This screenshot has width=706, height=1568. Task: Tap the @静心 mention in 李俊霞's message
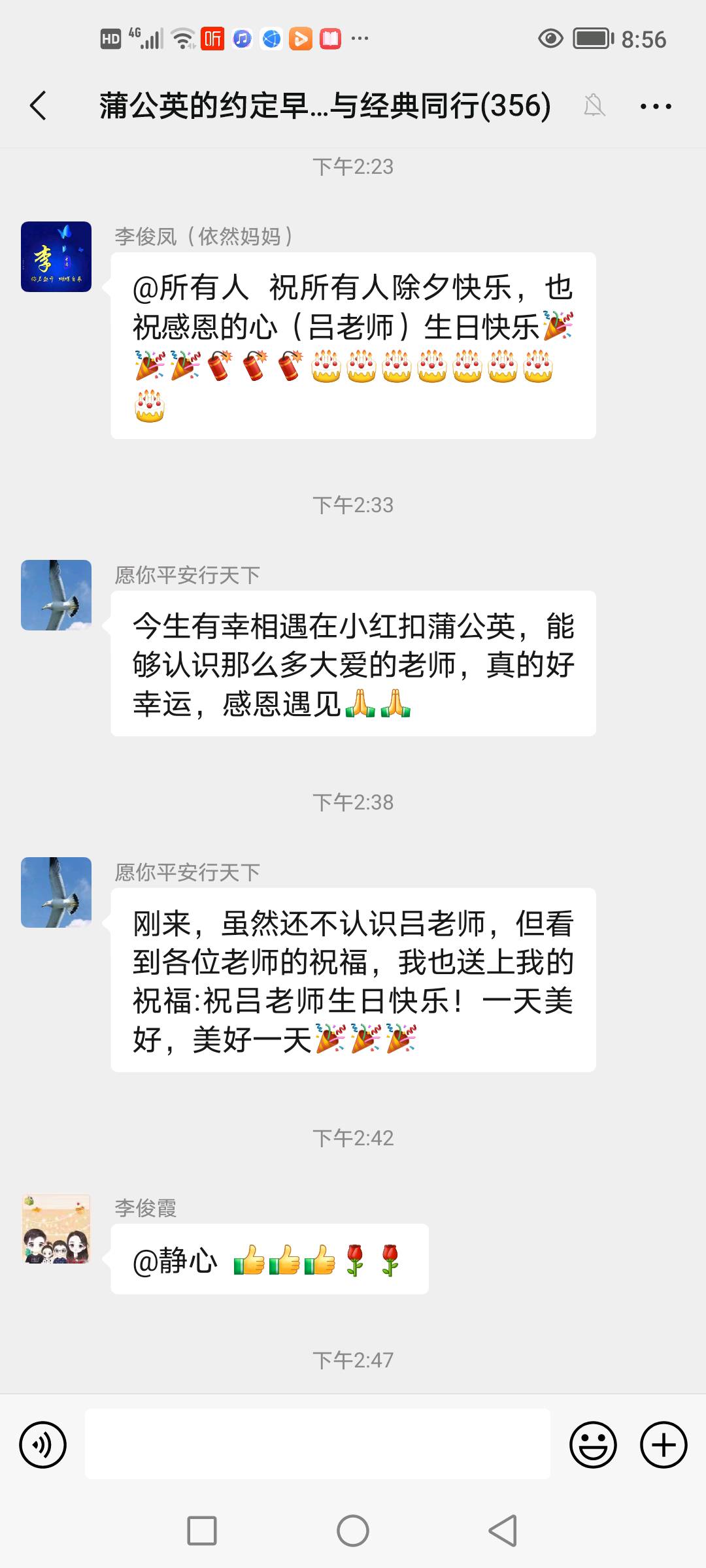(175, 1260)
